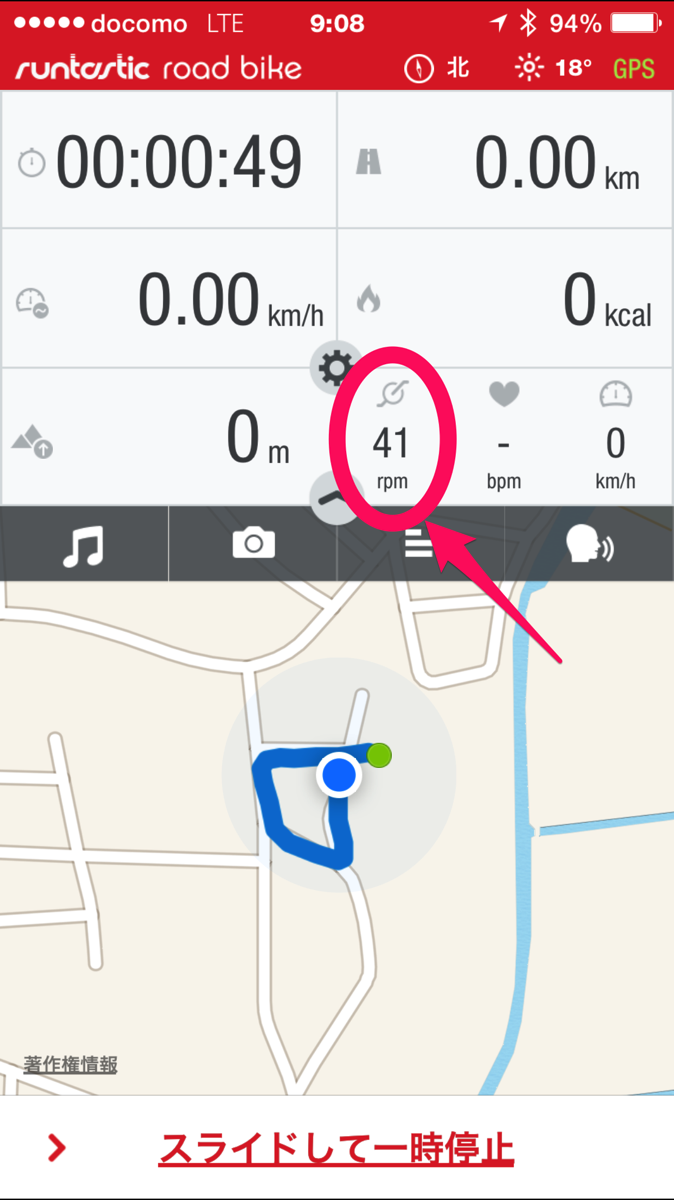Open the music player
The height and width of the screenshot is (1200, 674).
(x=84, y=544)
